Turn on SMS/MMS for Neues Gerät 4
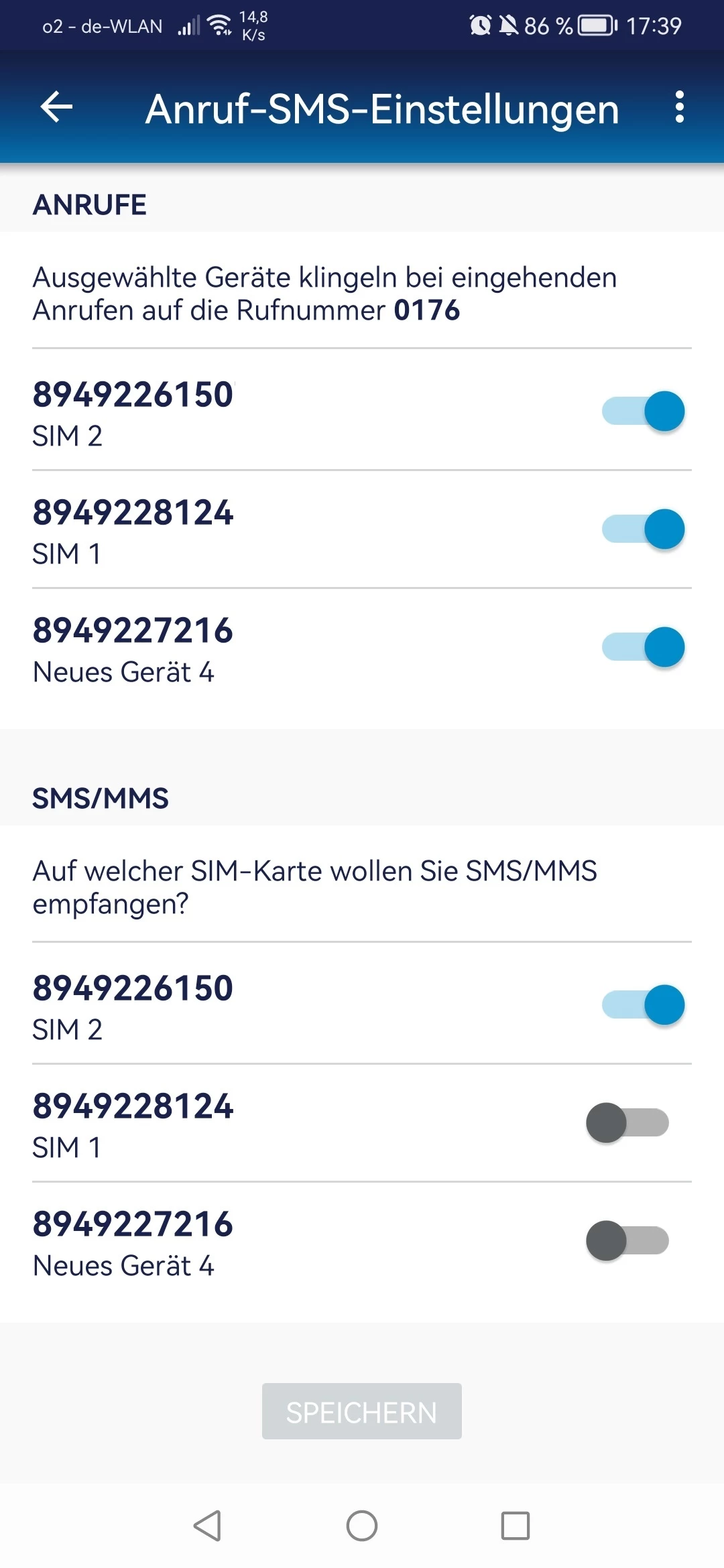The height and width of the screenshot is (1568, 724). 627,1241
